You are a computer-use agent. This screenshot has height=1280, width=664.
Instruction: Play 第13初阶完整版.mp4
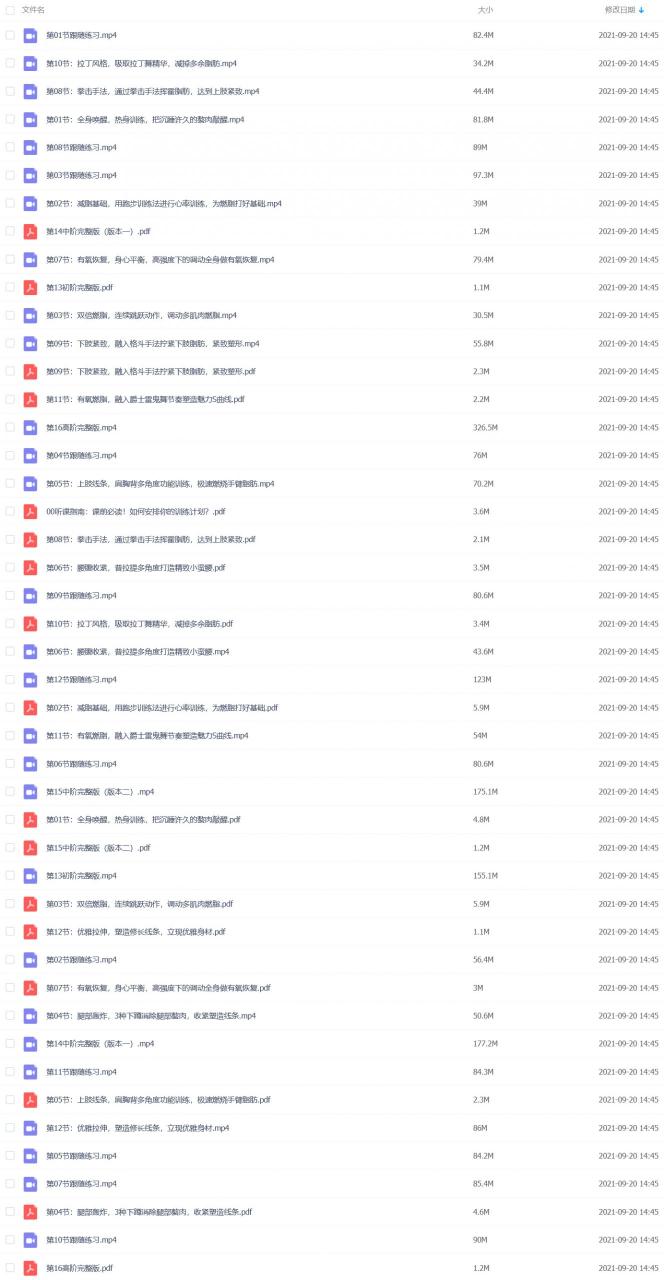[x=81, y=875]
